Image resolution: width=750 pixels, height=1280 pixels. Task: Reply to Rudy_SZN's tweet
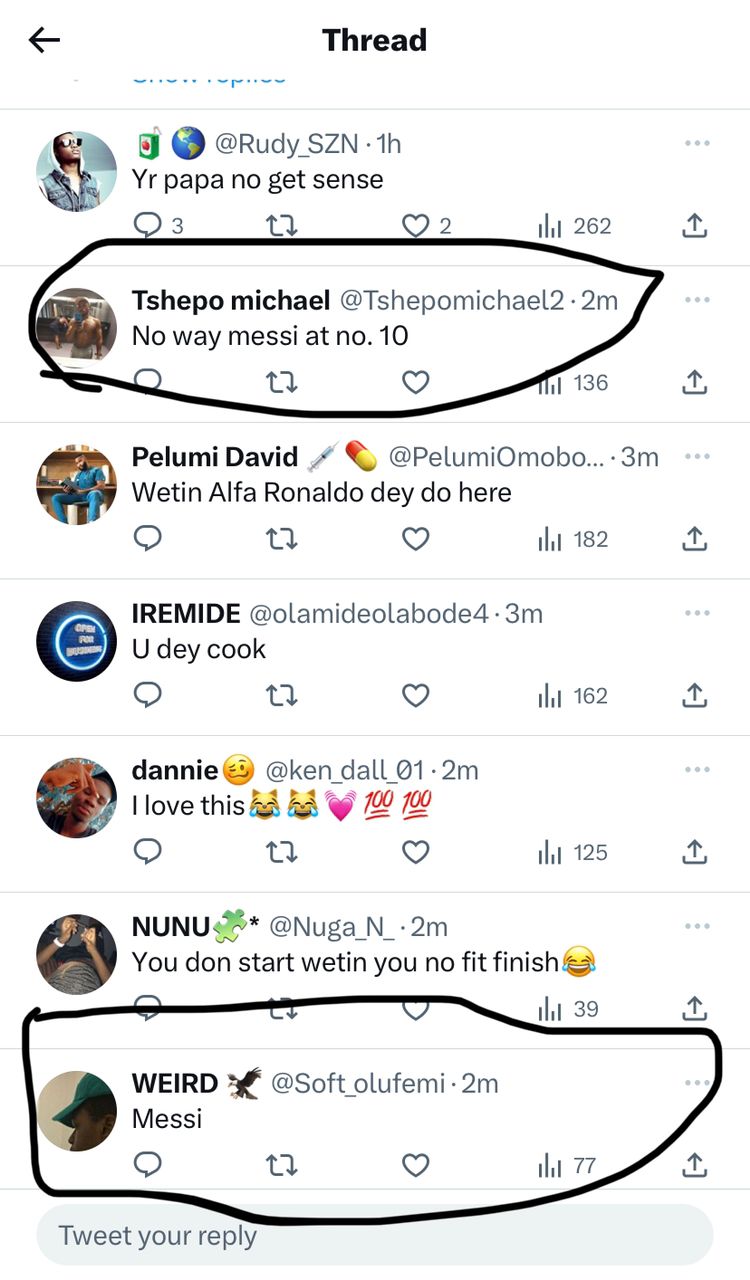coord(148,226)
